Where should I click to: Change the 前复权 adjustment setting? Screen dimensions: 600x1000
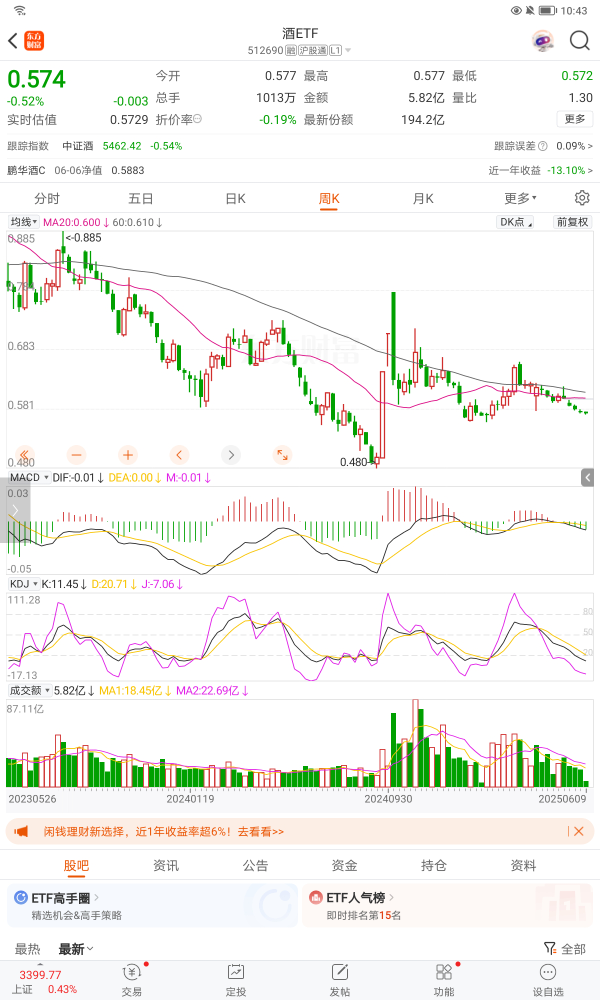coord(573,222)
